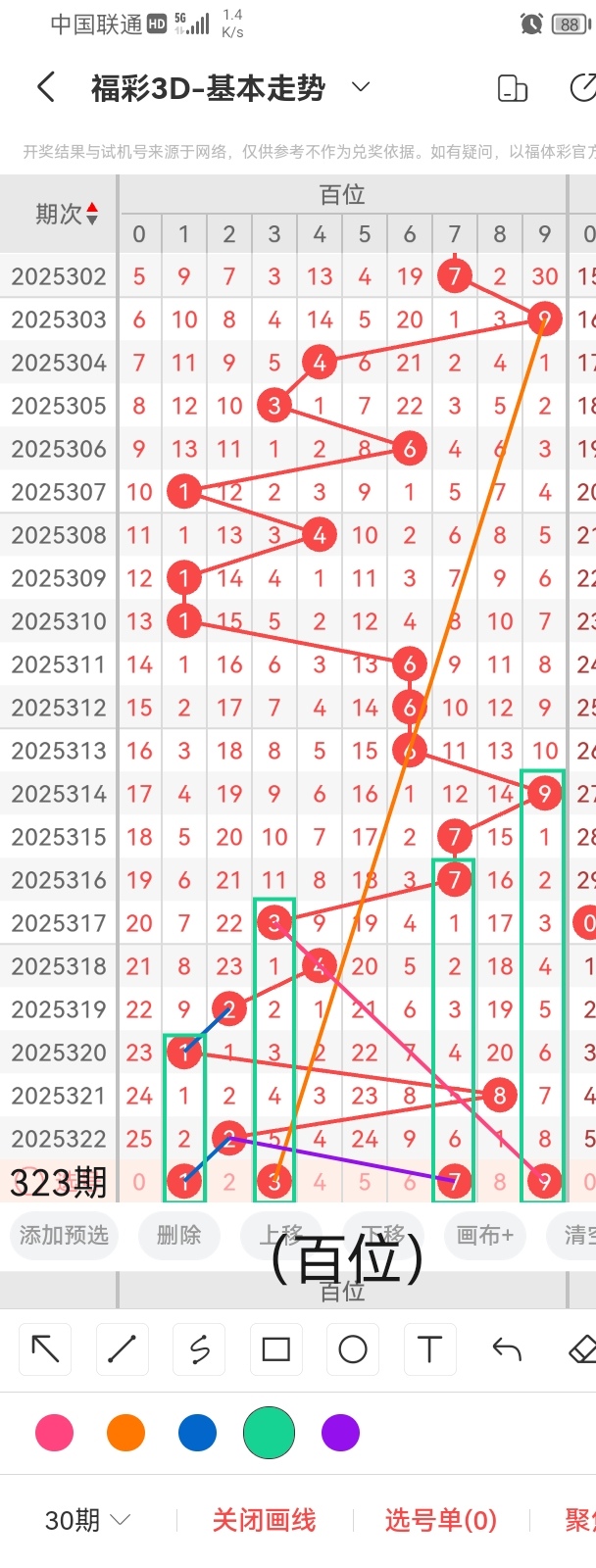Pick the freehand curve drawing tool
This screenshot has height=1568, width=596.
[199, 1349]
